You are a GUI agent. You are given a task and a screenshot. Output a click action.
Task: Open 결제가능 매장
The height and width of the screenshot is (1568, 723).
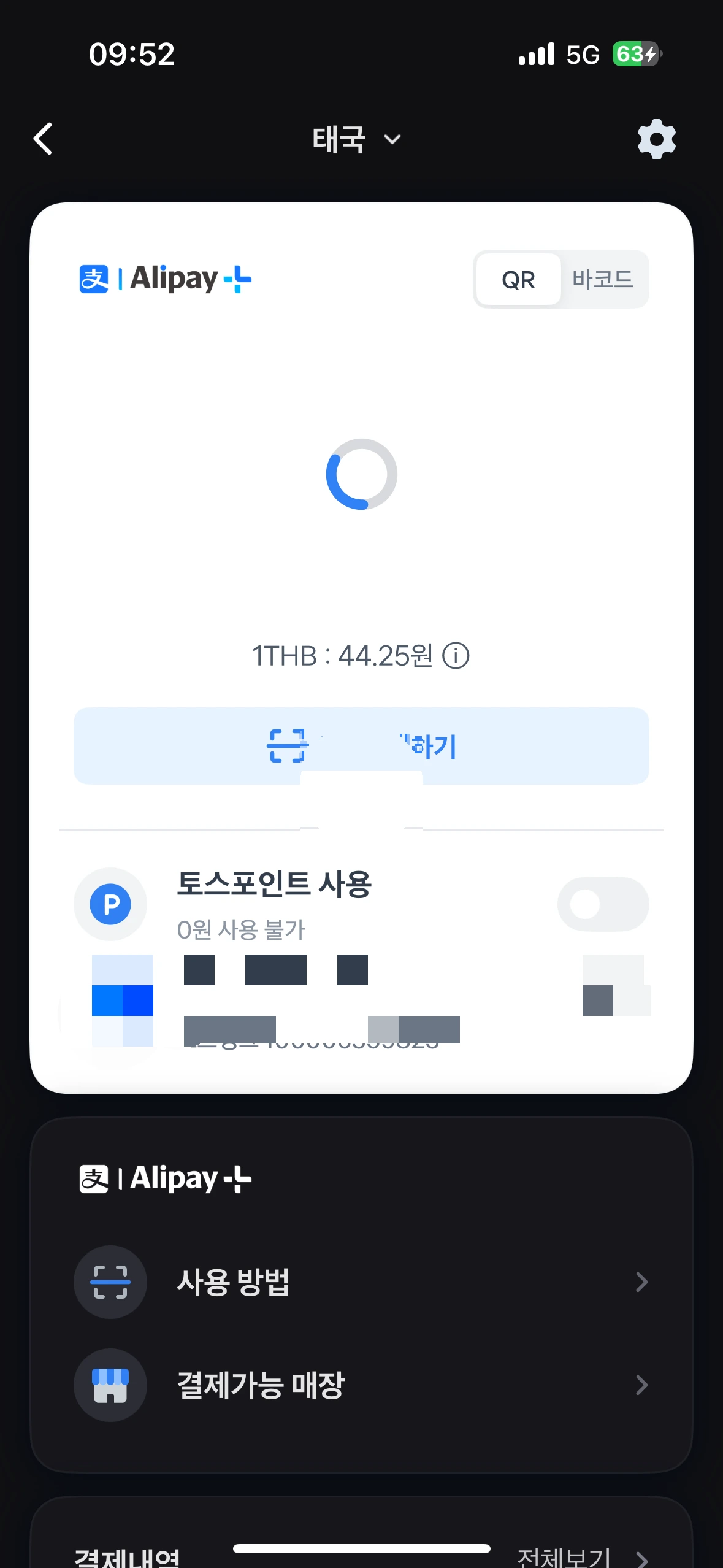[x=361, y=1385]
